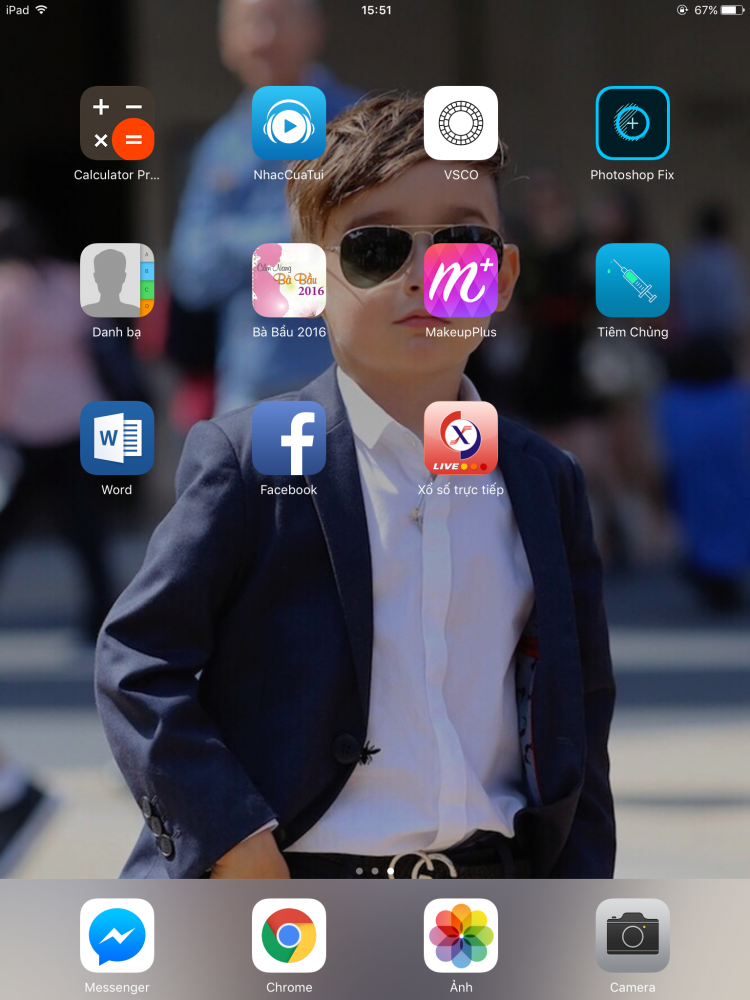Open Xổ số trực tiếp app
This screenshot has height=1000, width=750.
coord(461,438)
